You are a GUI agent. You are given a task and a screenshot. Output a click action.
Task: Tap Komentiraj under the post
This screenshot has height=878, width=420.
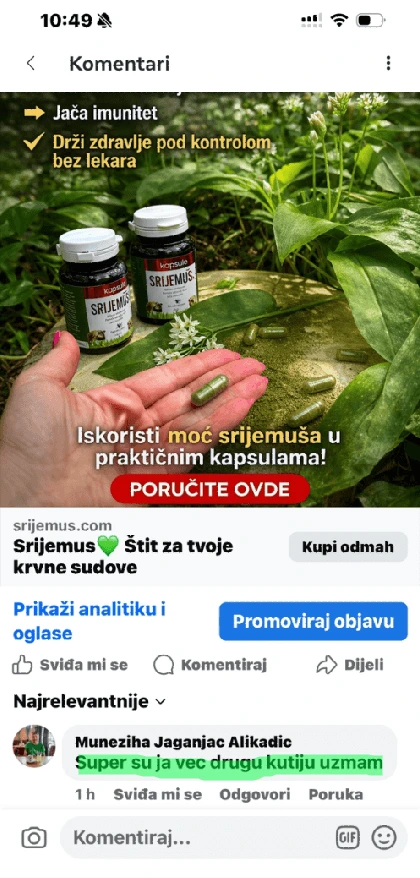point(210,665)
